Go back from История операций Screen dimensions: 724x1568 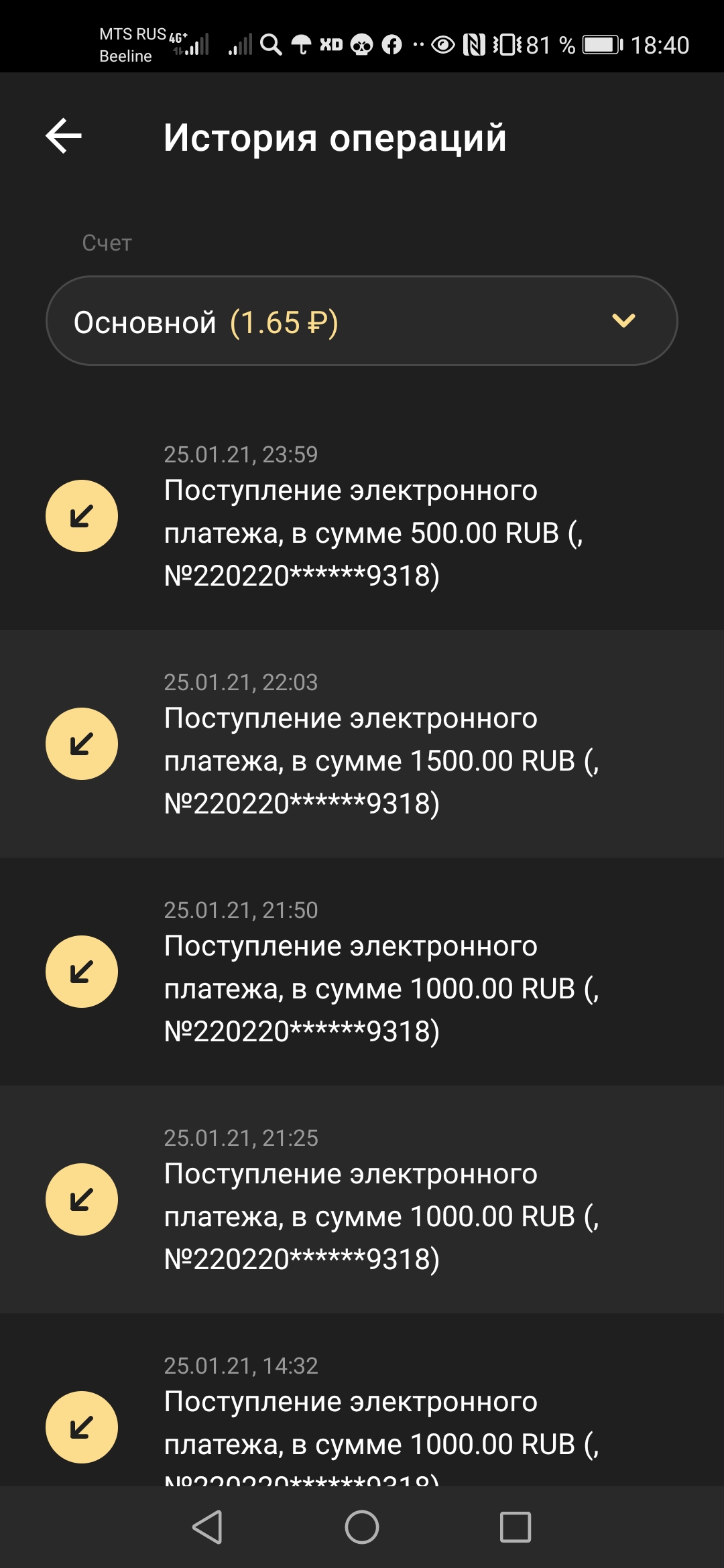pyautogui.click(x=64, y=136)
